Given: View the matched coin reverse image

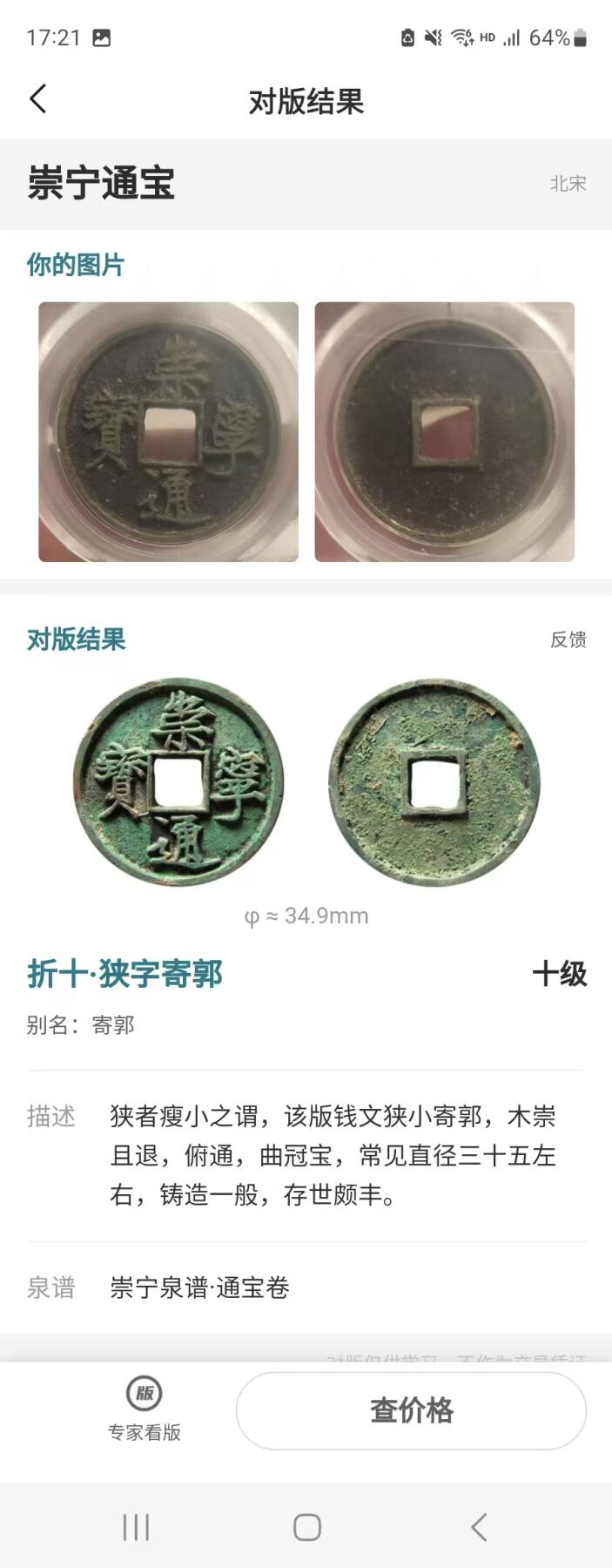Looking at the screenshot, I should (x=434, y=782).
